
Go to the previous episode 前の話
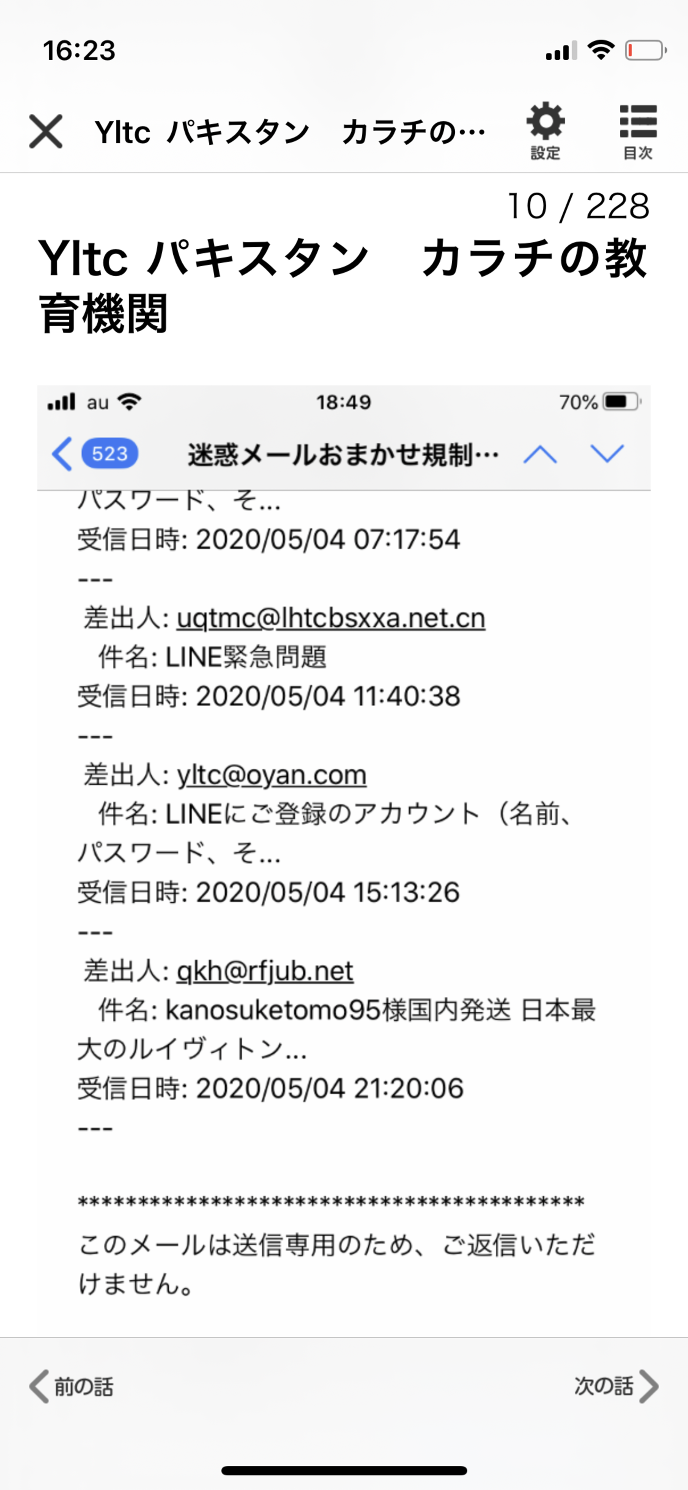click(x=71, y=1386)
